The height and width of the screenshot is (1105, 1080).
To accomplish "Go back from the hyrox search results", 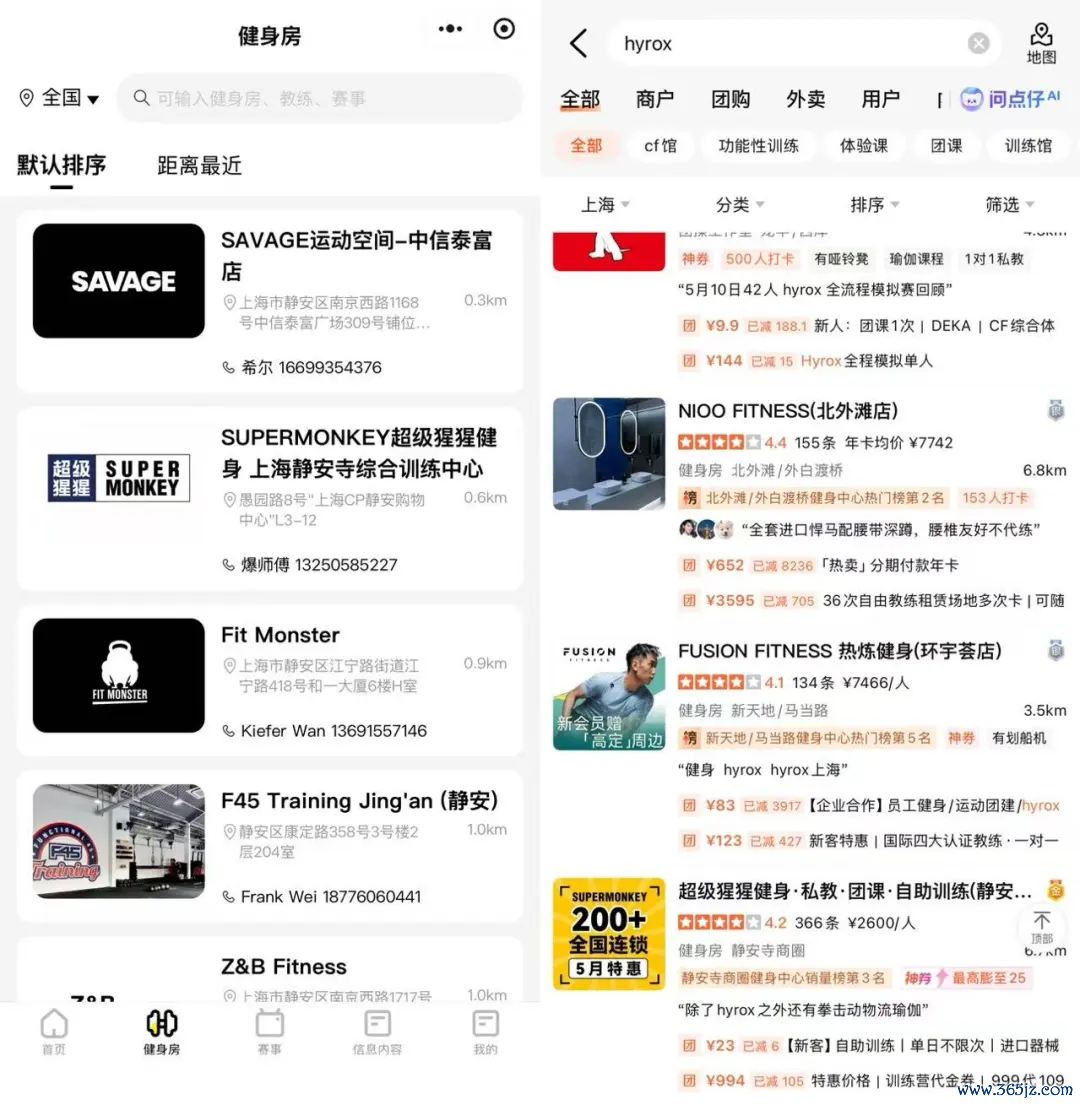I will [x=578, y=44].
